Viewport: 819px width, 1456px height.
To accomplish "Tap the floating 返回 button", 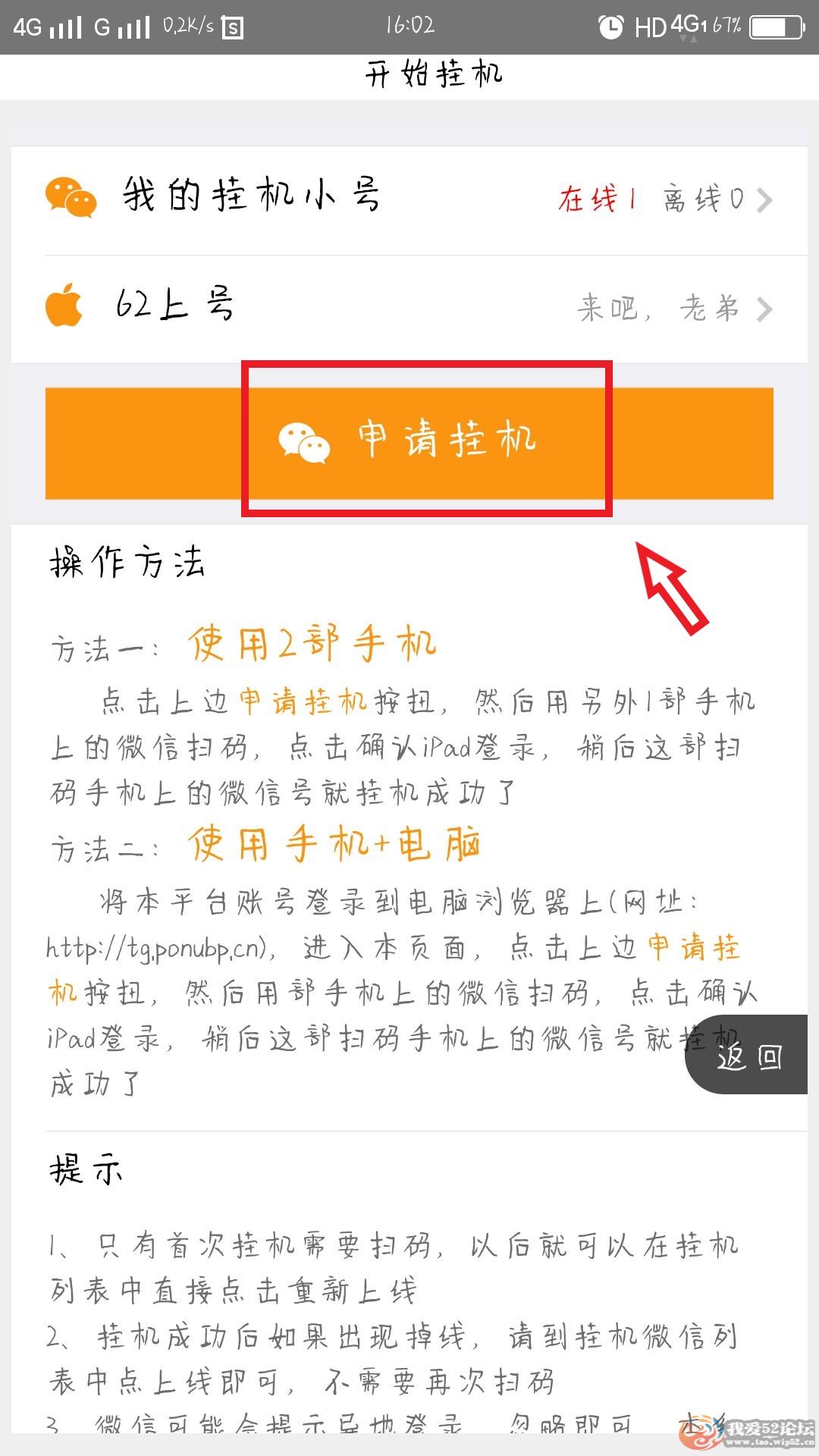I will [x=749, y=1056].
